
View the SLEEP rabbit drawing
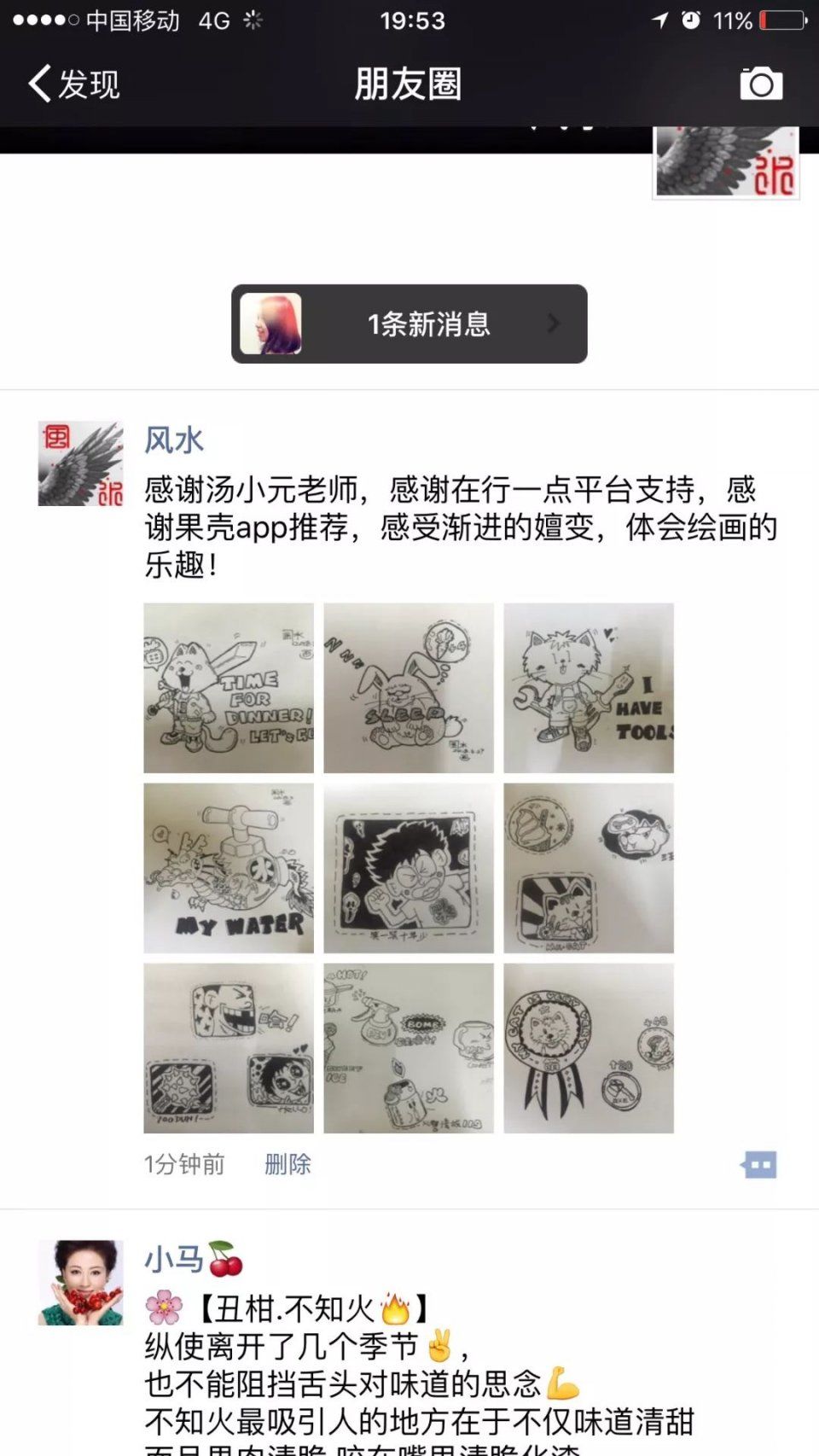409,688
